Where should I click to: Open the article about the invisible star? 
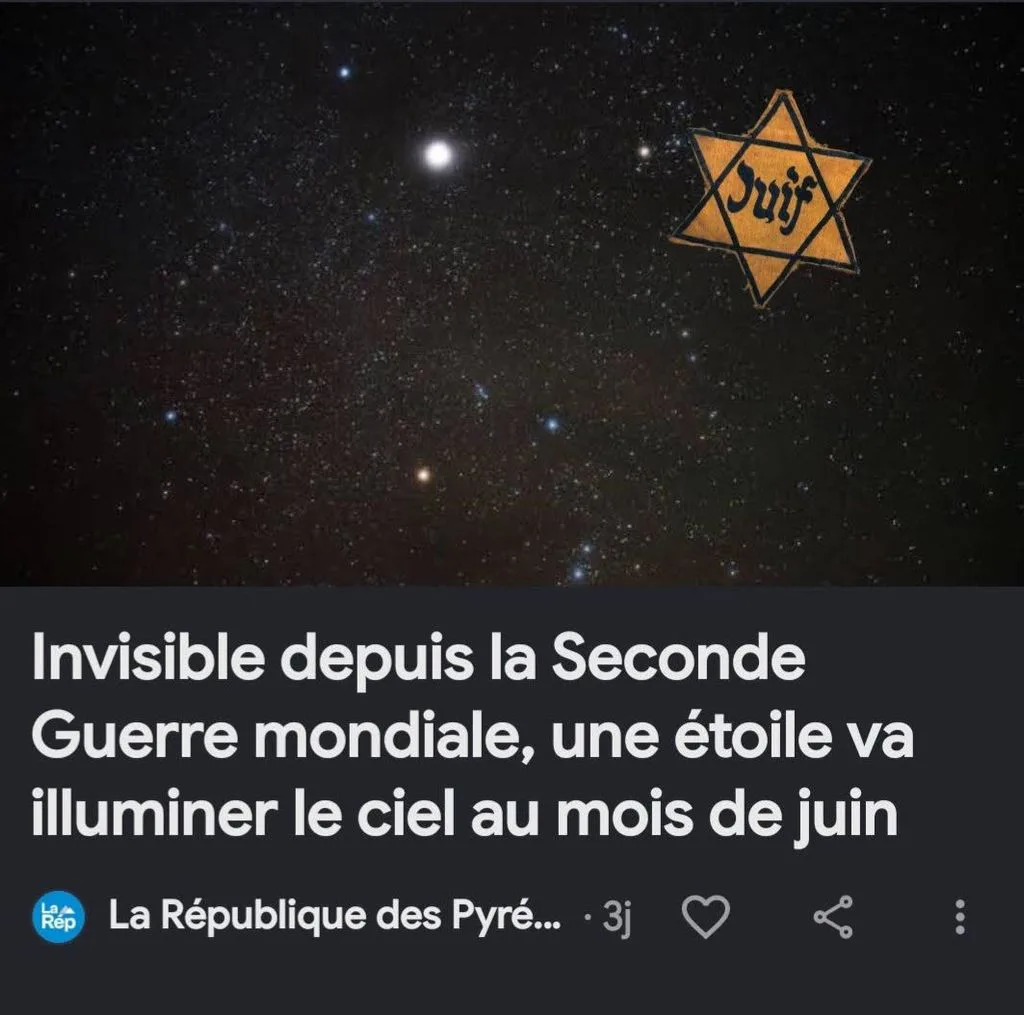pos(472,735)
